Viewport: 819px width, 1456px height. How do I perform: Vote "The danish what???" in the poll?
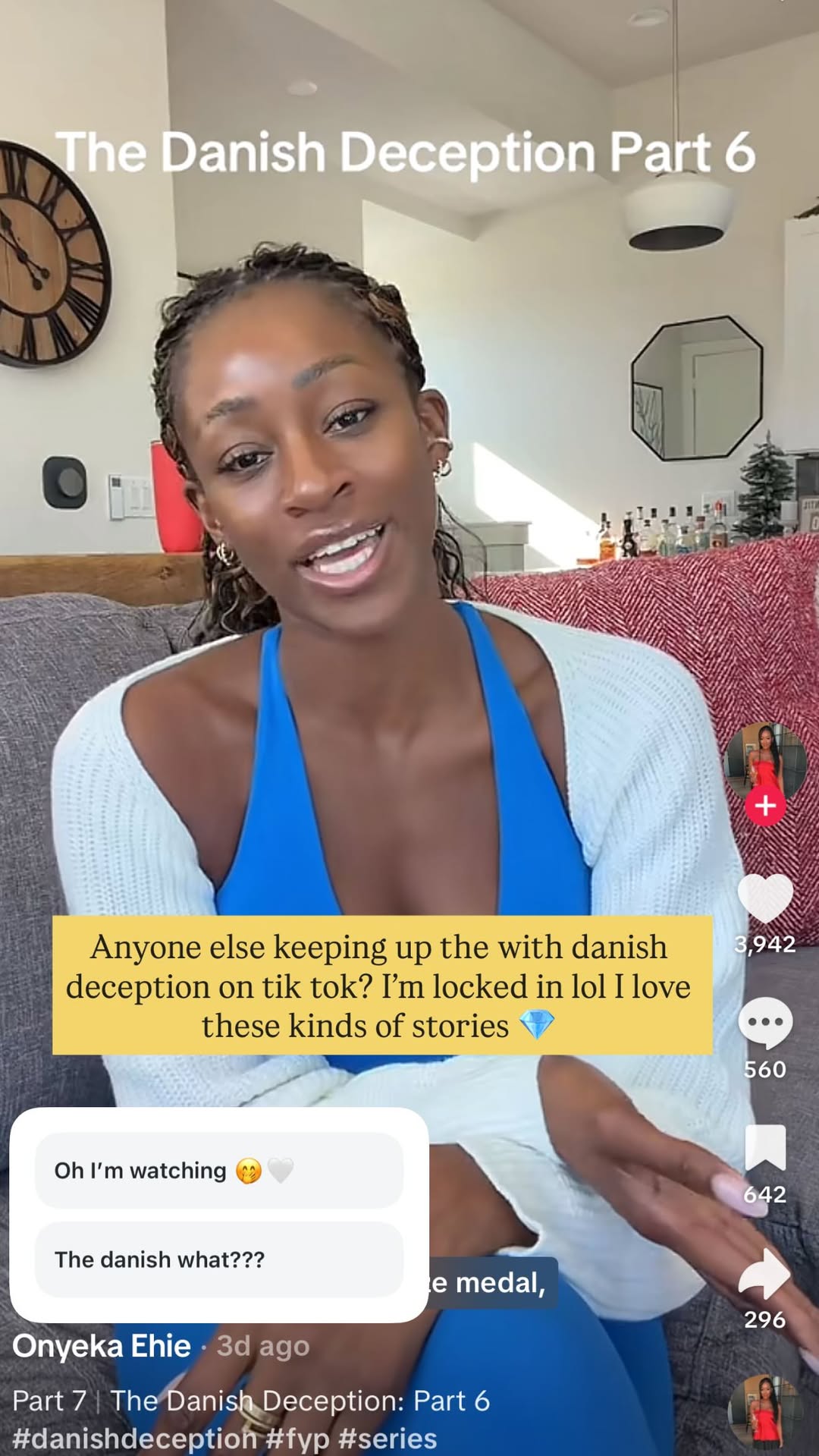[219, 1259]
